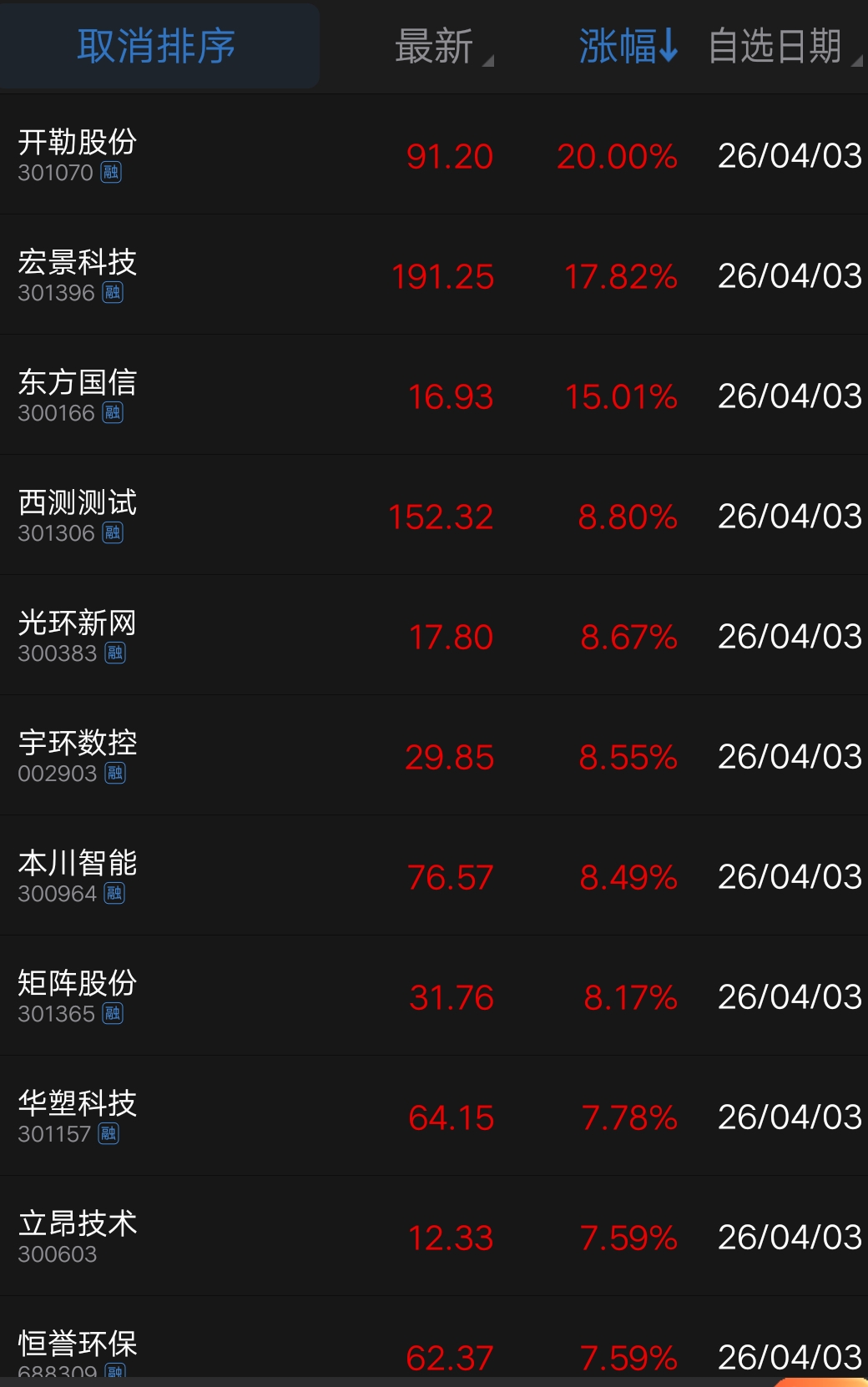The width and height of the screenshot is (868, 1387).
Task: Open the 开勒股份 stock row
Action: 78,154
